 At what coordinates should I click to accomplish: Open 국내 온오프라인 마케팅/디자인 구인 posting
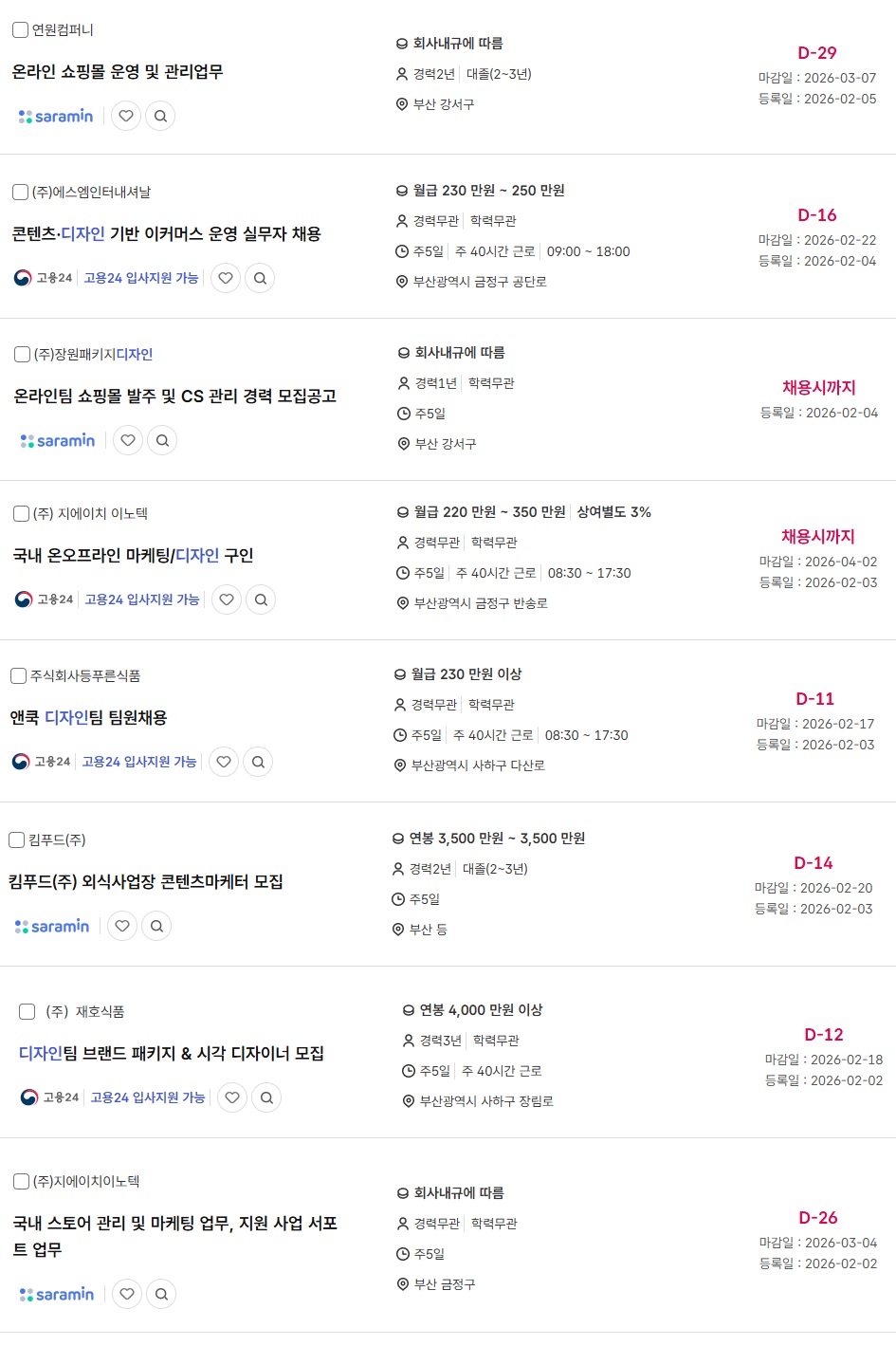click(x=133, y=556)
